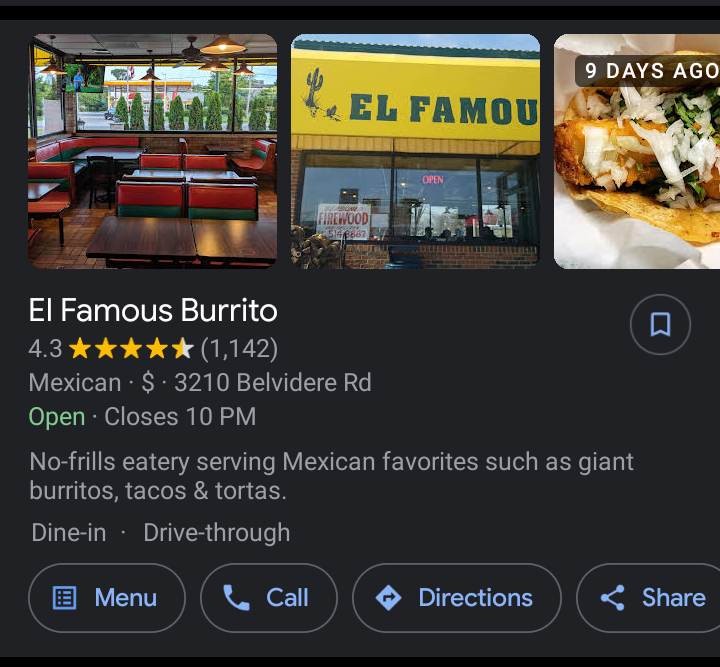Get Directions to the restaurant
The width and height of the screenshot is (720, 667).
[x=457, y=598]
